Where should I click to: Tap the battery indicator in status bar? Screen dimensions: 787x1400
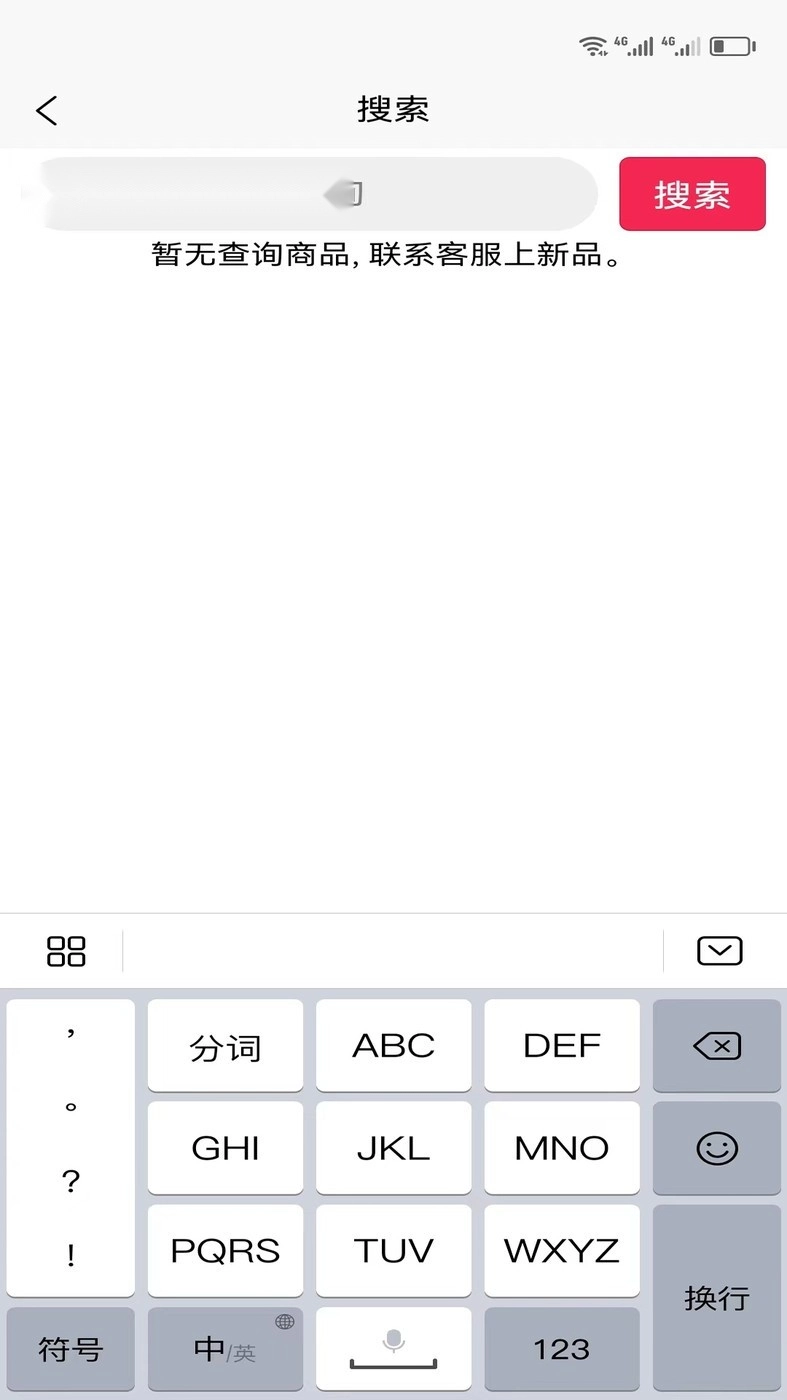coord(731,45)
